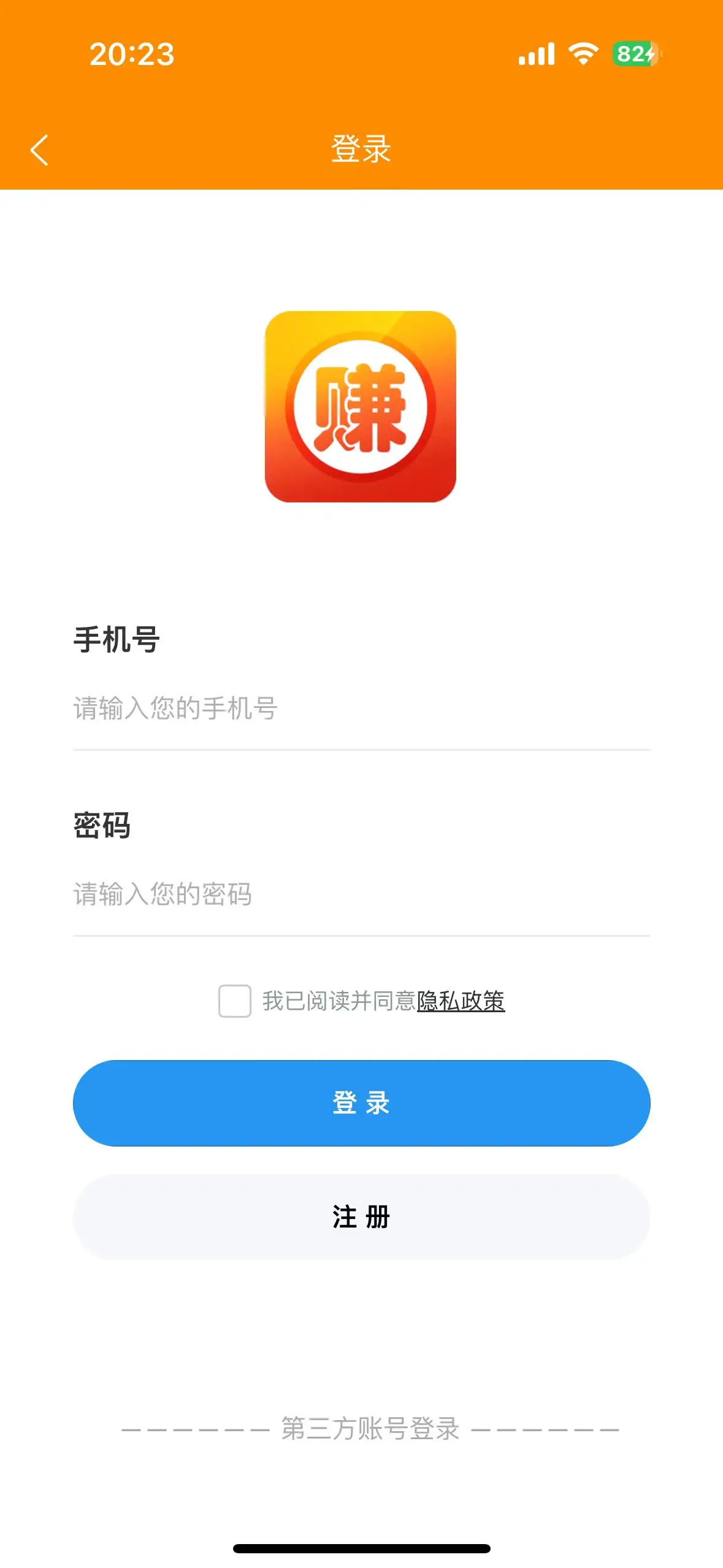Focus the password input field
Image resolution: width=723 pixels, height=1568 pixels.
pyautogui.click(x=361, y=894)
